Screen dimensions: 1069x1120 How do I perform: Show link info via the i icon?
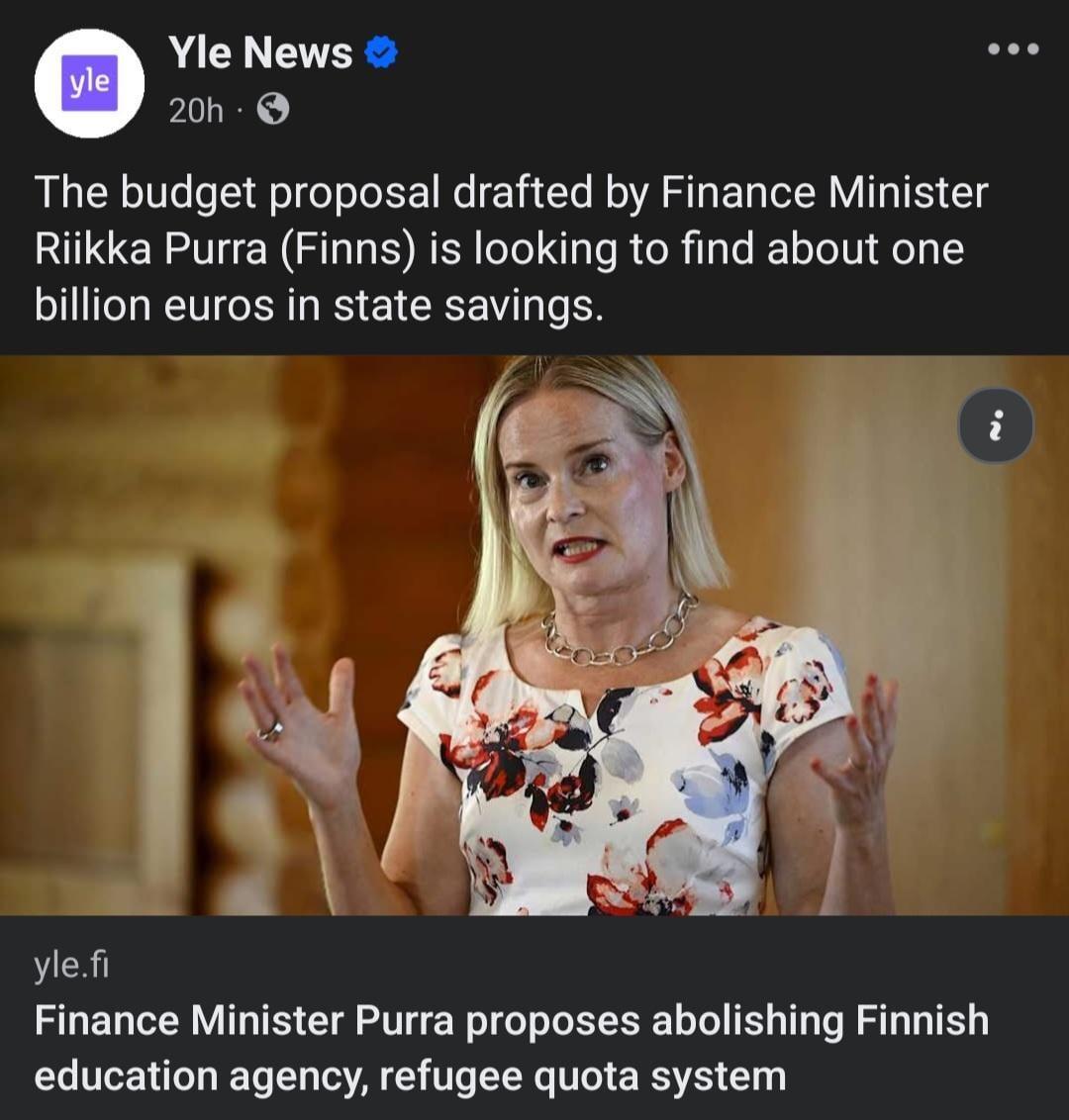995,425
